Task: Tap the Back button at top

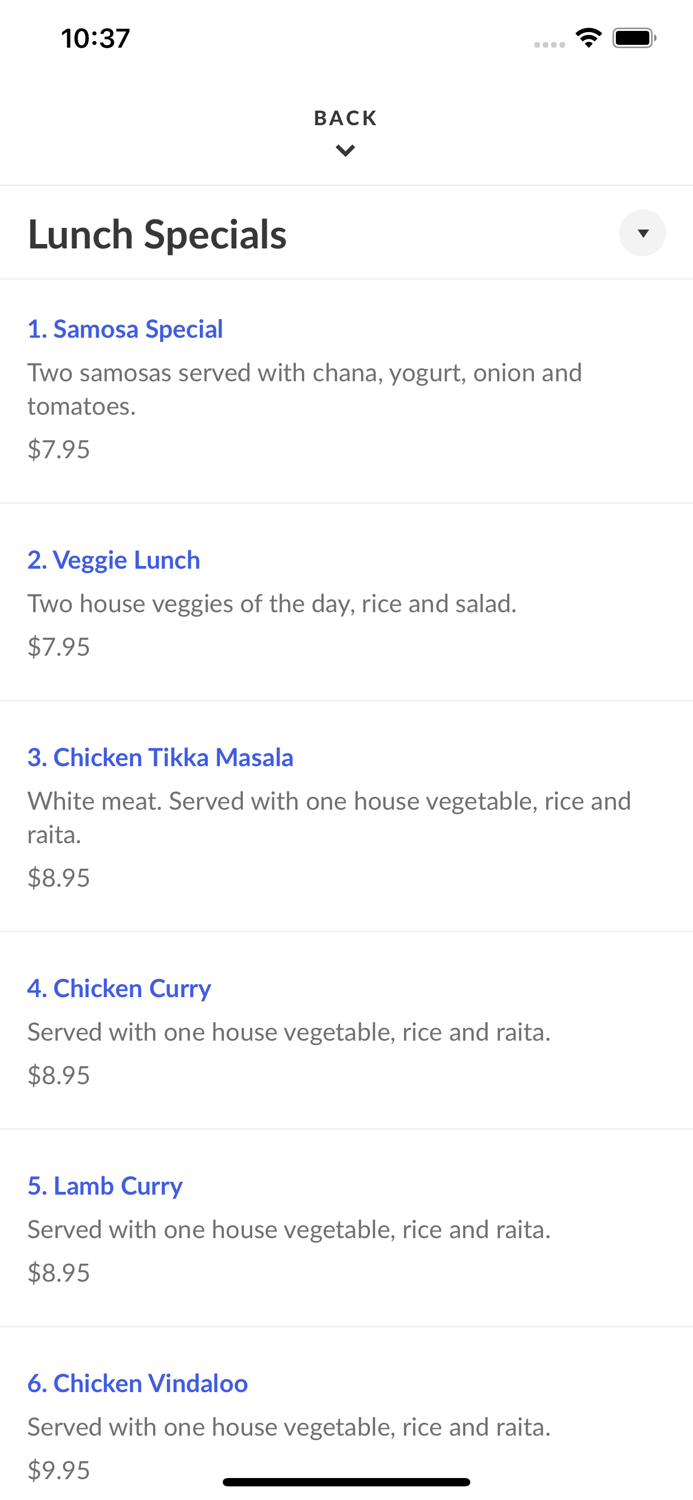Action: click(x=345, y=131)
